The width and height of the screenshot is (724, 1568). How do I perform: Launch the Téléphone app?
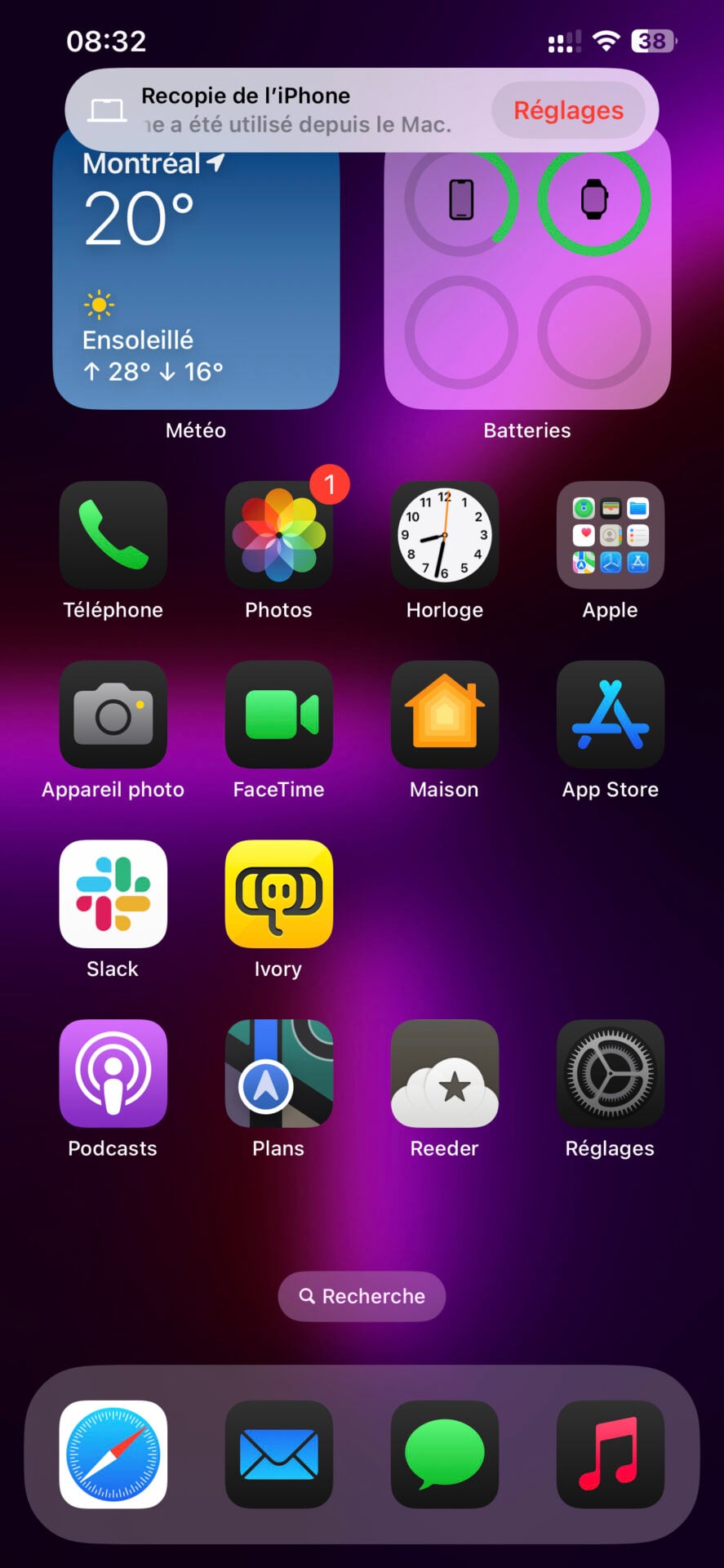tap(113, 535)
